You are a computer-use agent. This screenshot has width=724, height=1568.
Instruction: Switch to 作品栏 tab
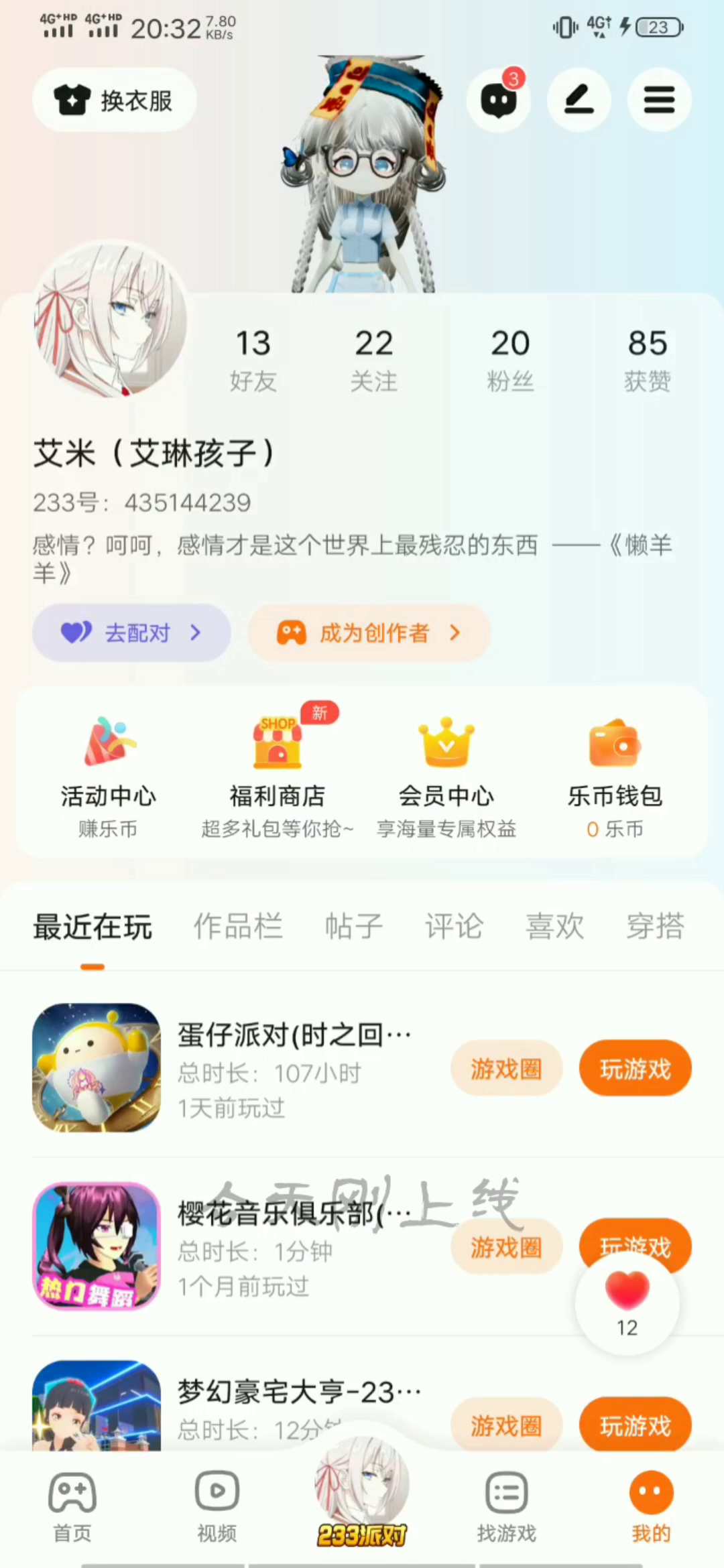pyautogui.click(x=238, y=927)
